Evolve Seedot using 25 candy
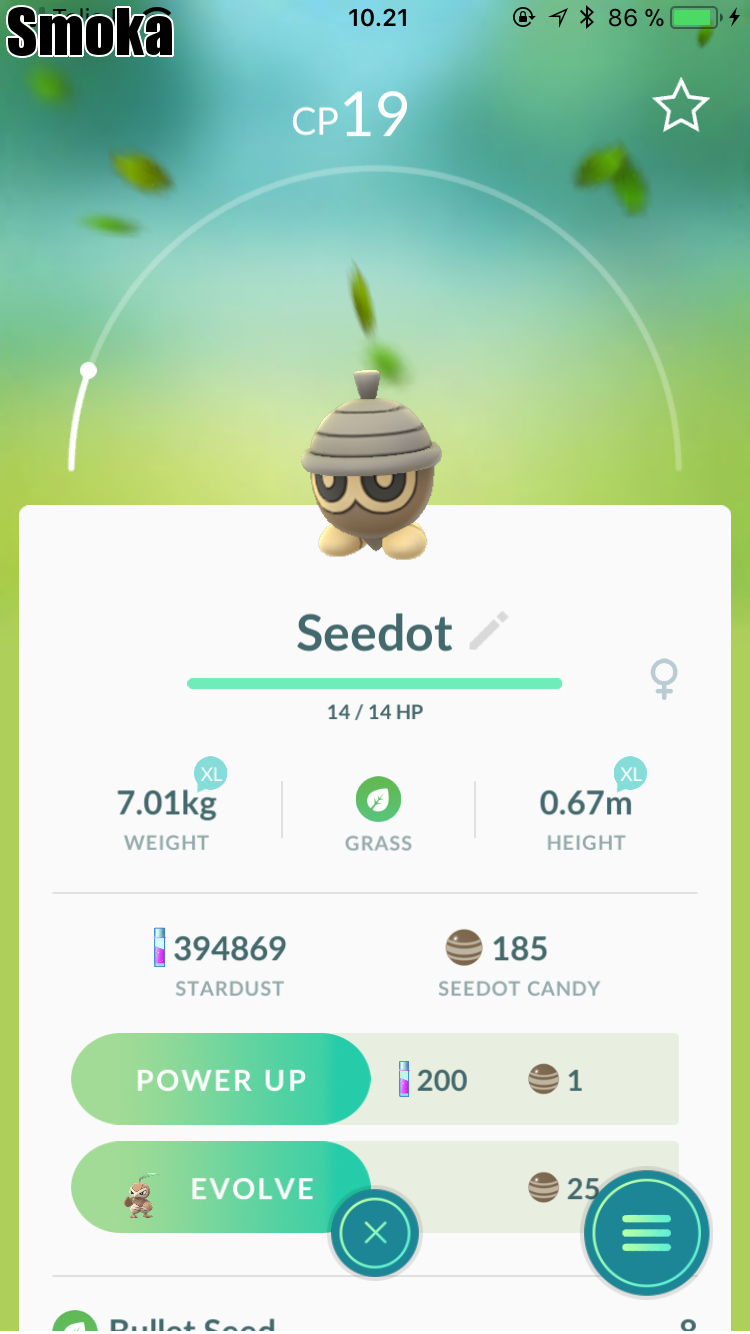Screen dimensions: 750x1334 coord(221,1188)
